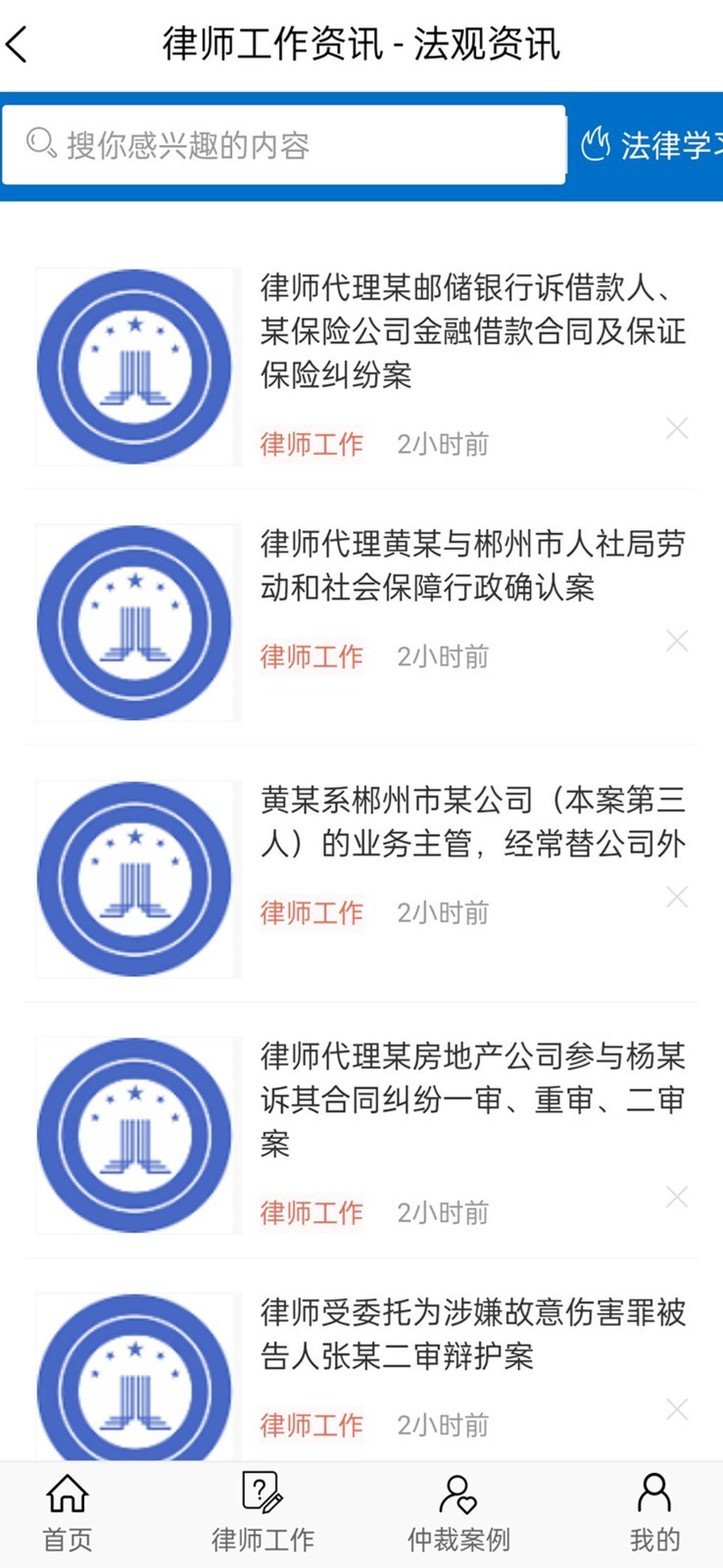Remove the 黄某系郴州市某公司 article from list
This screenshot has width=723, height=1568.
(676, 897)
